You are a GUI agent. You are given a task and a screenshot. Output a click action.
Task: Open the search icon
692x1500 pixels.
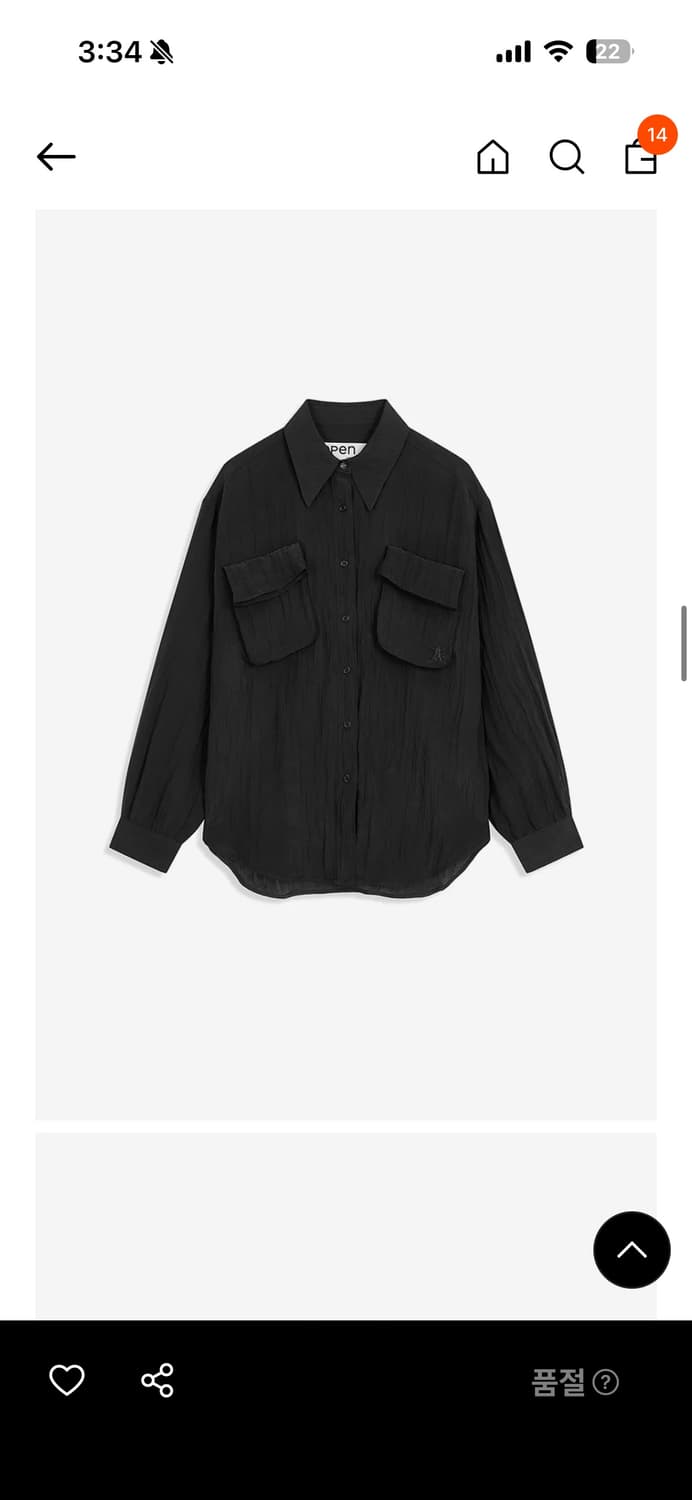pyautogui.click(x=566, y=157)
